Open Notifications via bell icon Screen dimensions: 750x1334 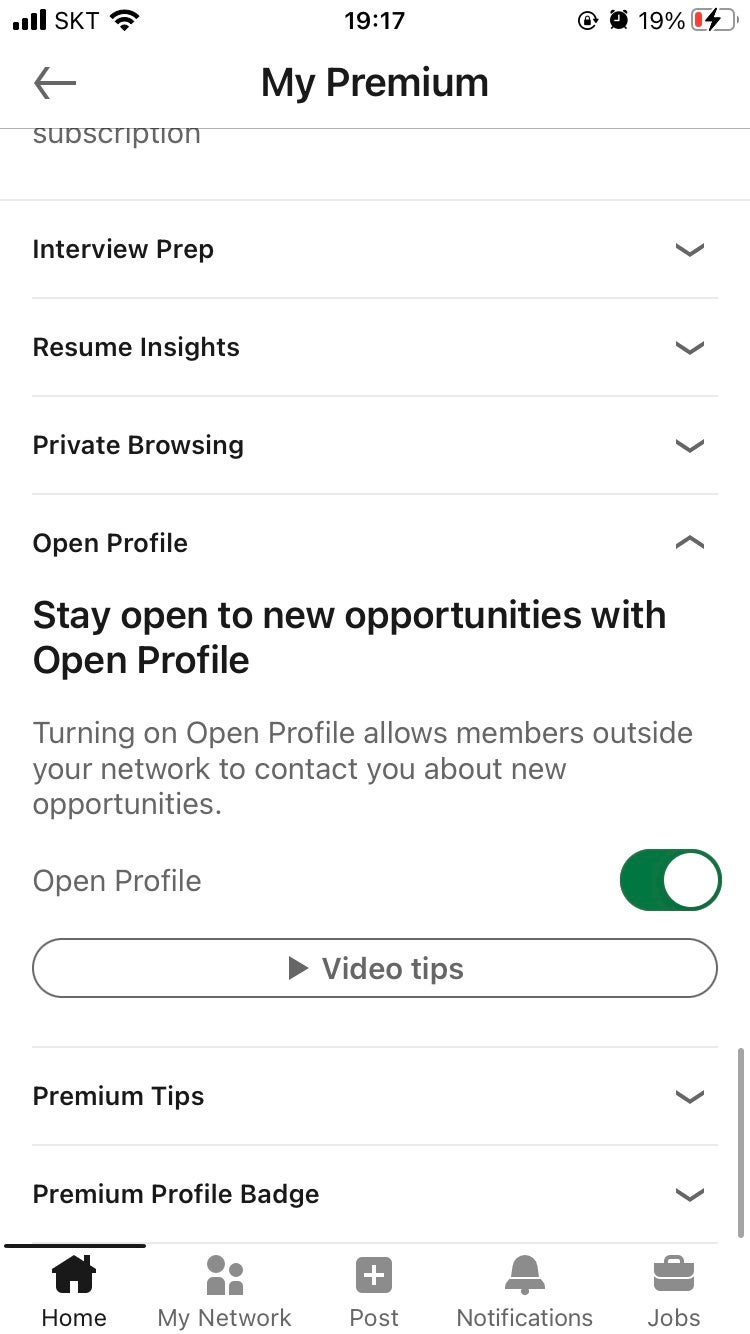[524, 1275]
